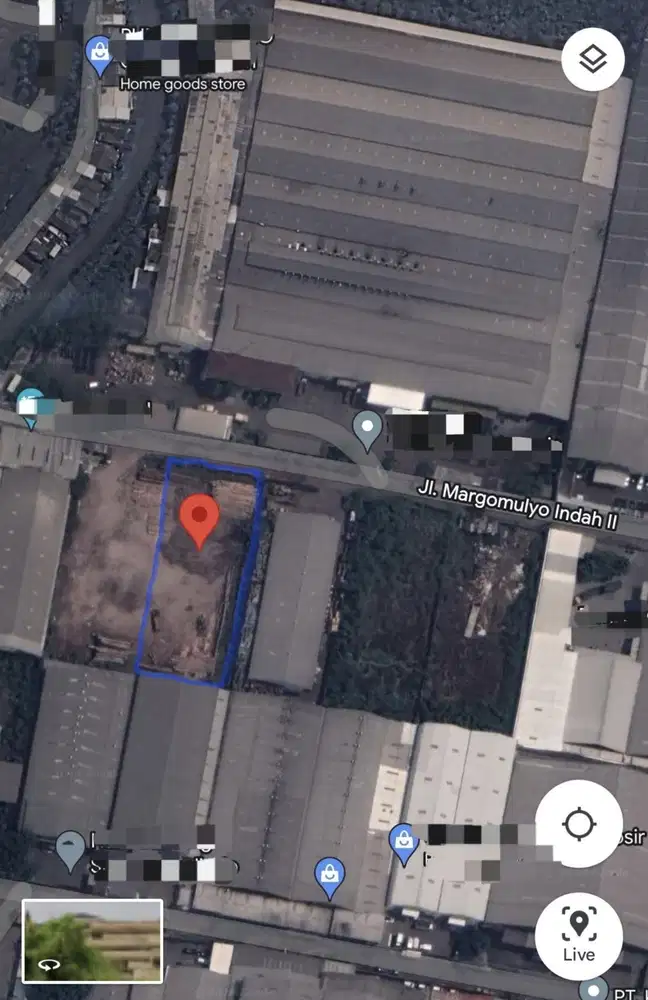Start Live View navigation
The image size is (648, 1000).
[579, 936]
